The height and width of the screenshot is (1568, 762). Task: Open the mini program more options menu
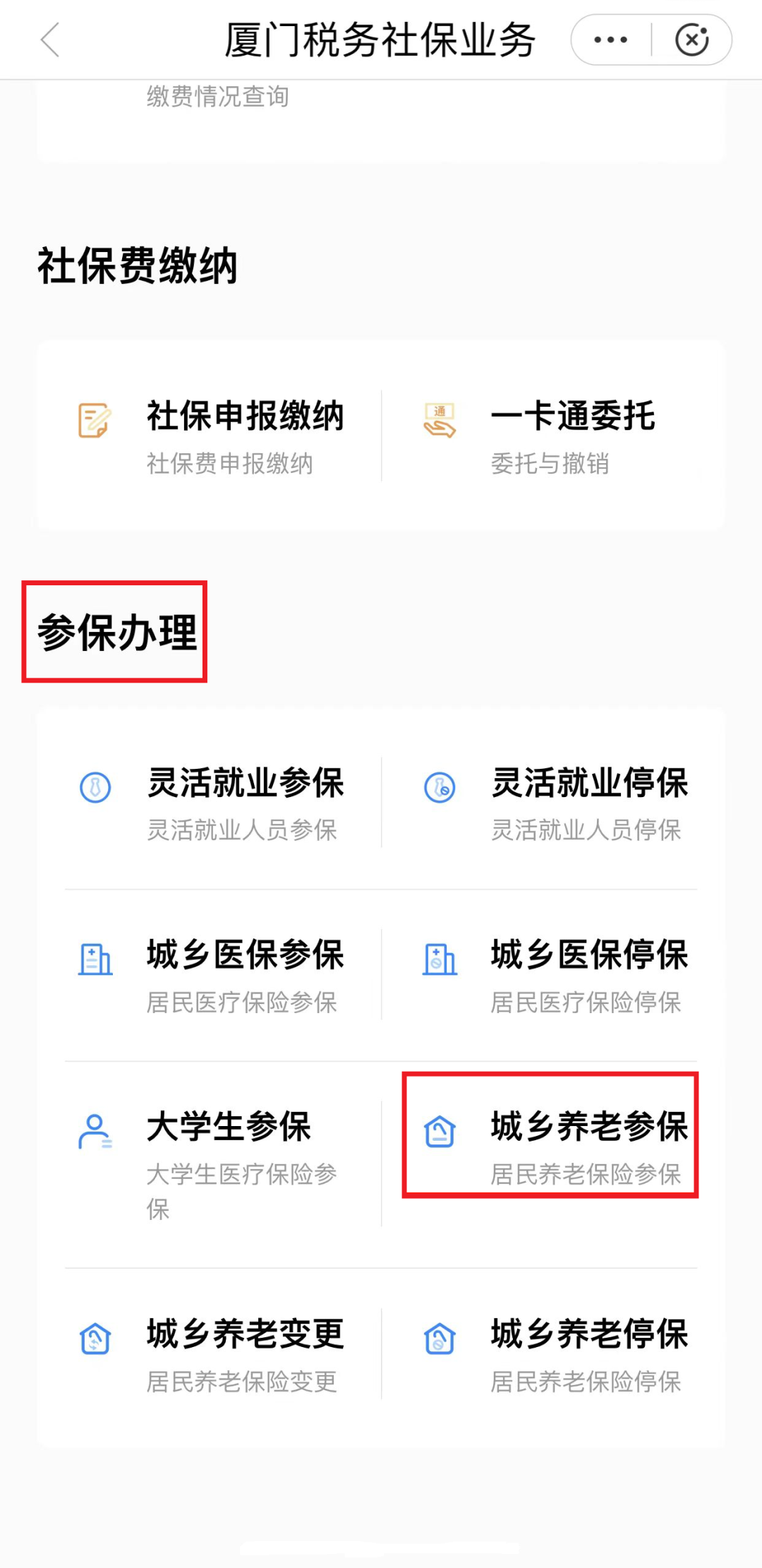(611, 40)
